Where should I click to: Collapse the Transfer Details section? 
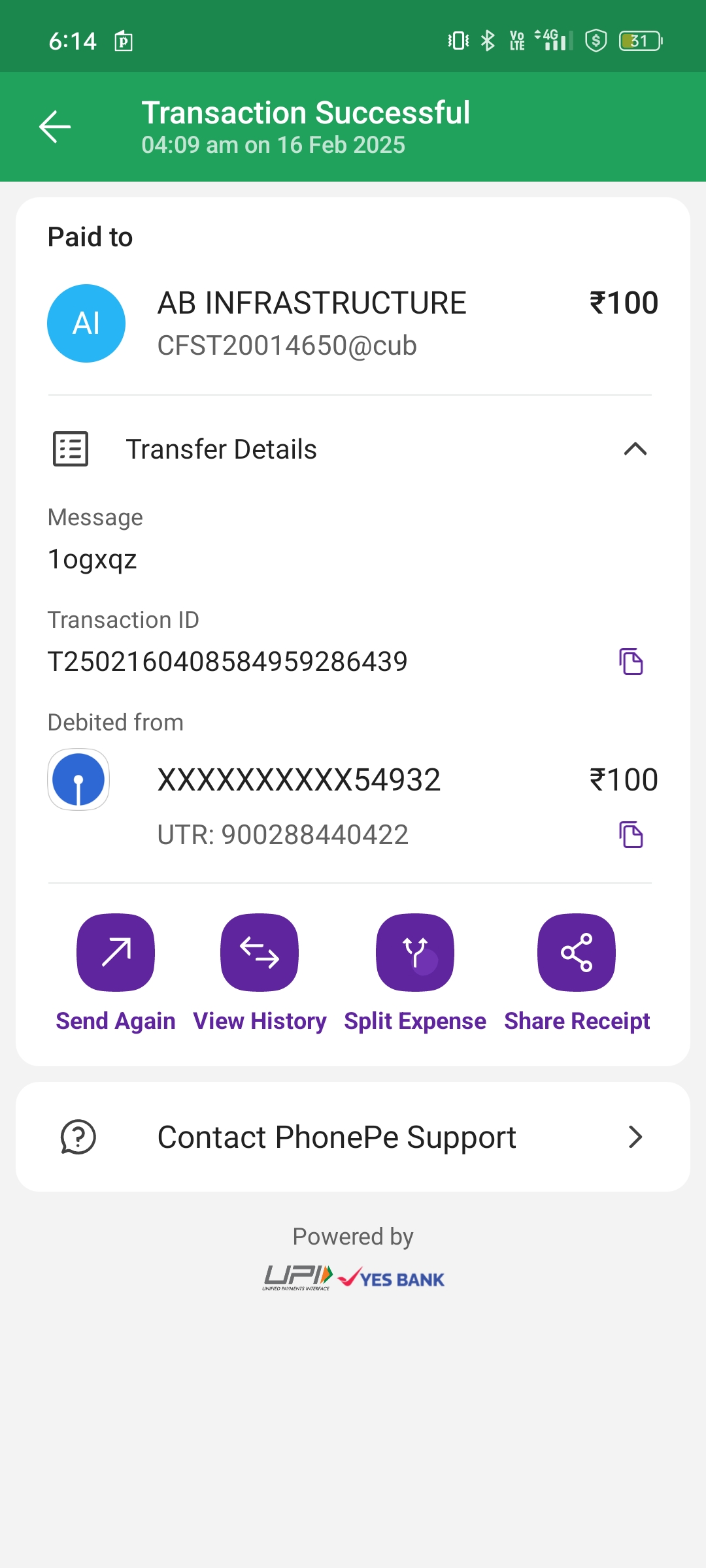point(635,449)
